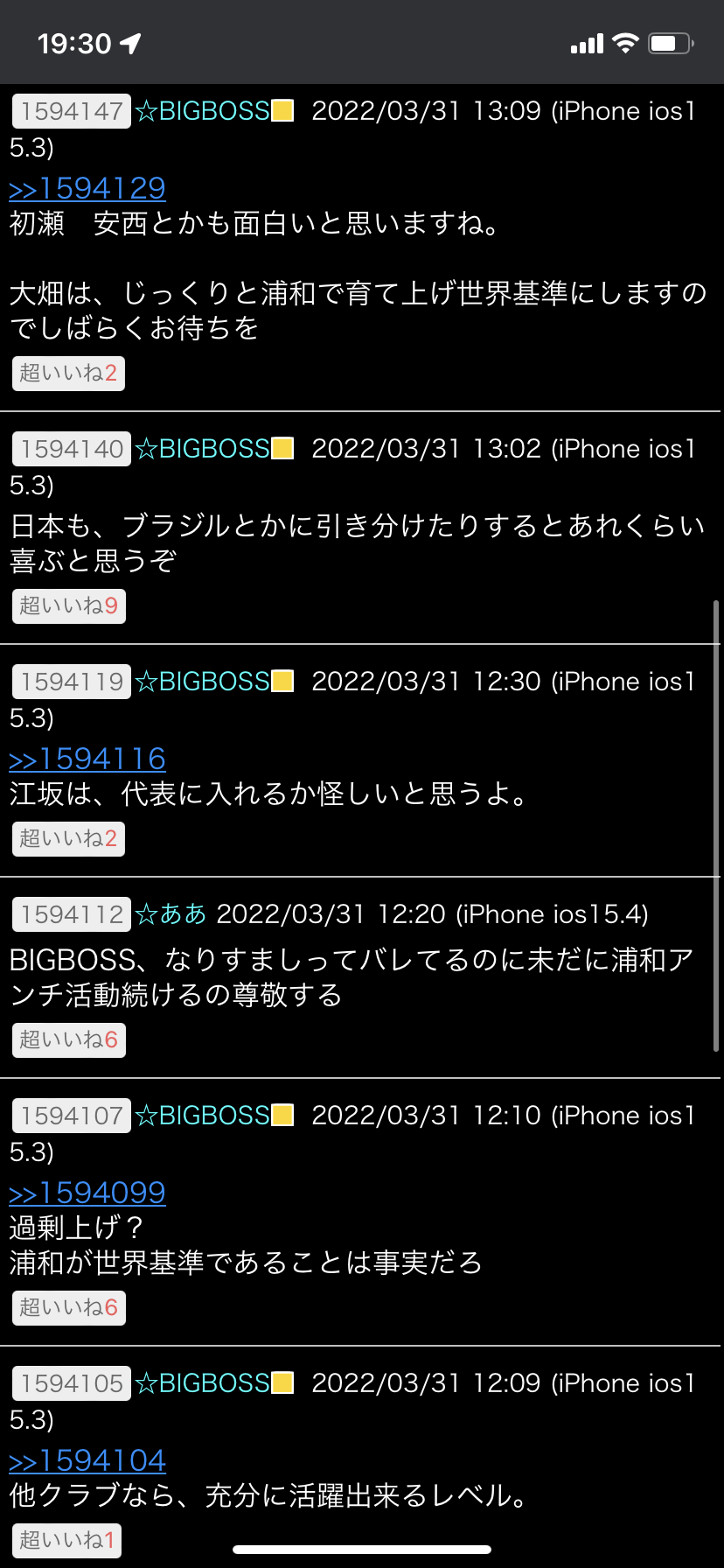Tap 超いいね on post 1594105

click(66, 1540)
